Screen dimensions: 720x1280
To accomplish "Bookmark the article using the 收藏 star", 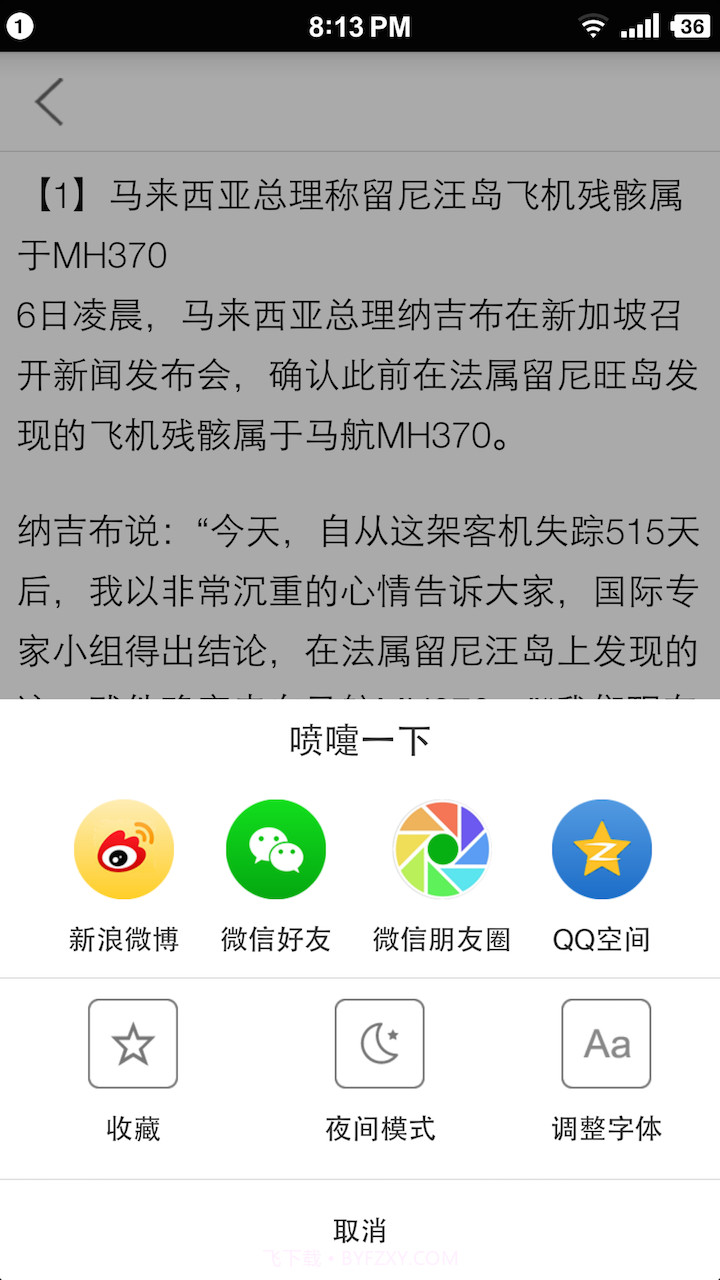I will pos(132,1043).
